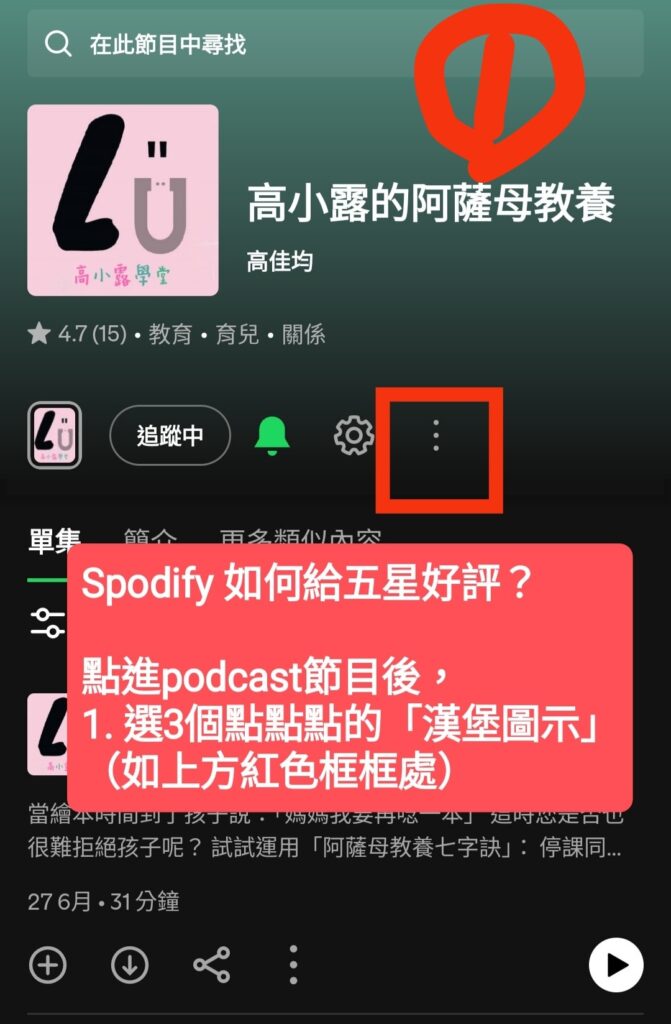Switch to the 單集 episodes tab

coord(54,541)
